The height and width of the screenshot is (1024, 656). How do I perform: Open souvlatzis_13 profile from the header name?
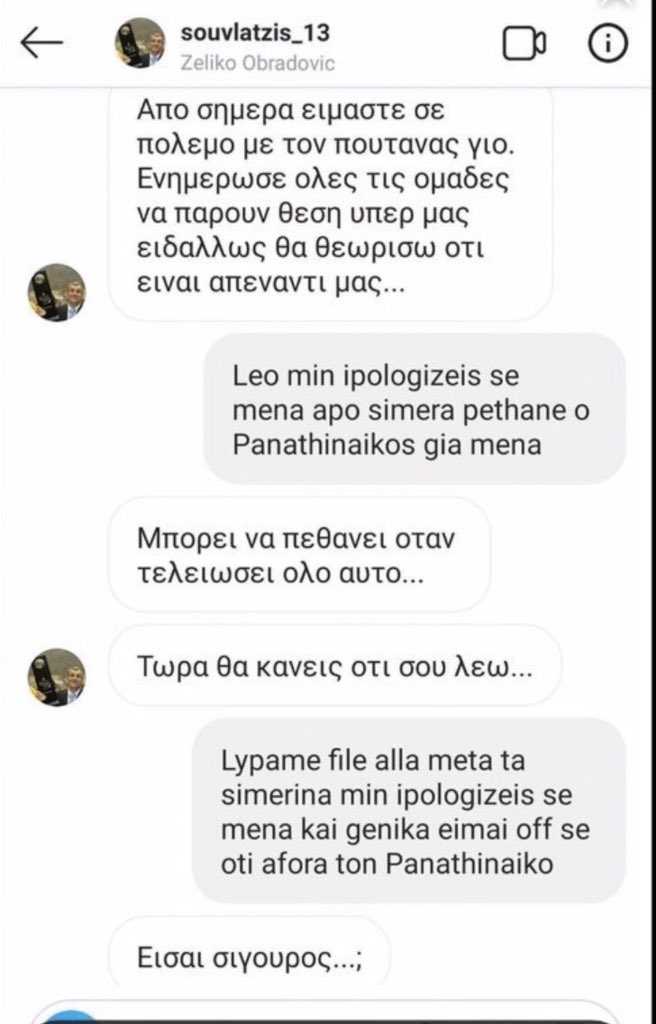click(256, 33)
